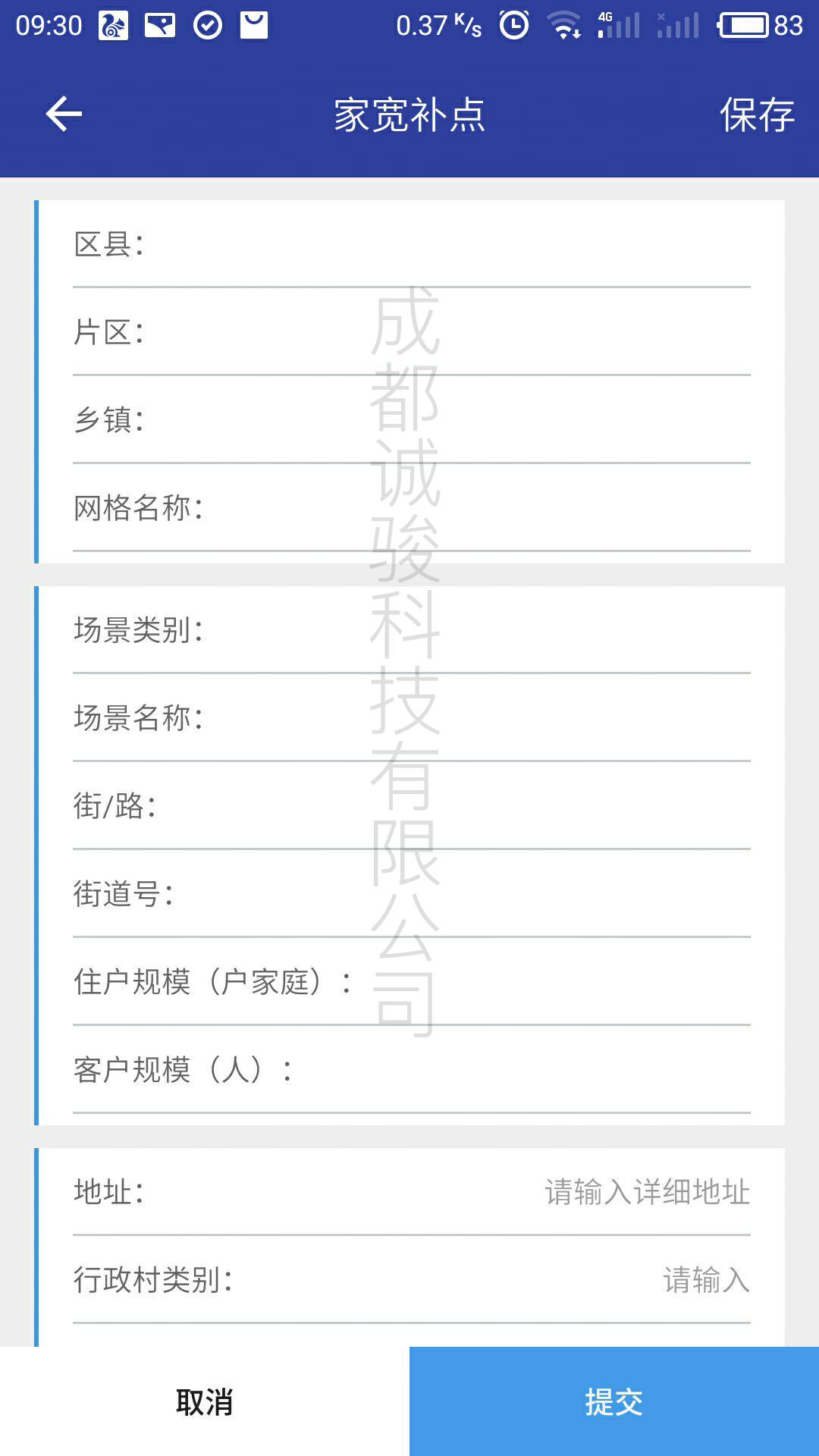Tap the 行政村类别 input field
This screenshot has width=819, height=1456.
tap(412, 1280)
